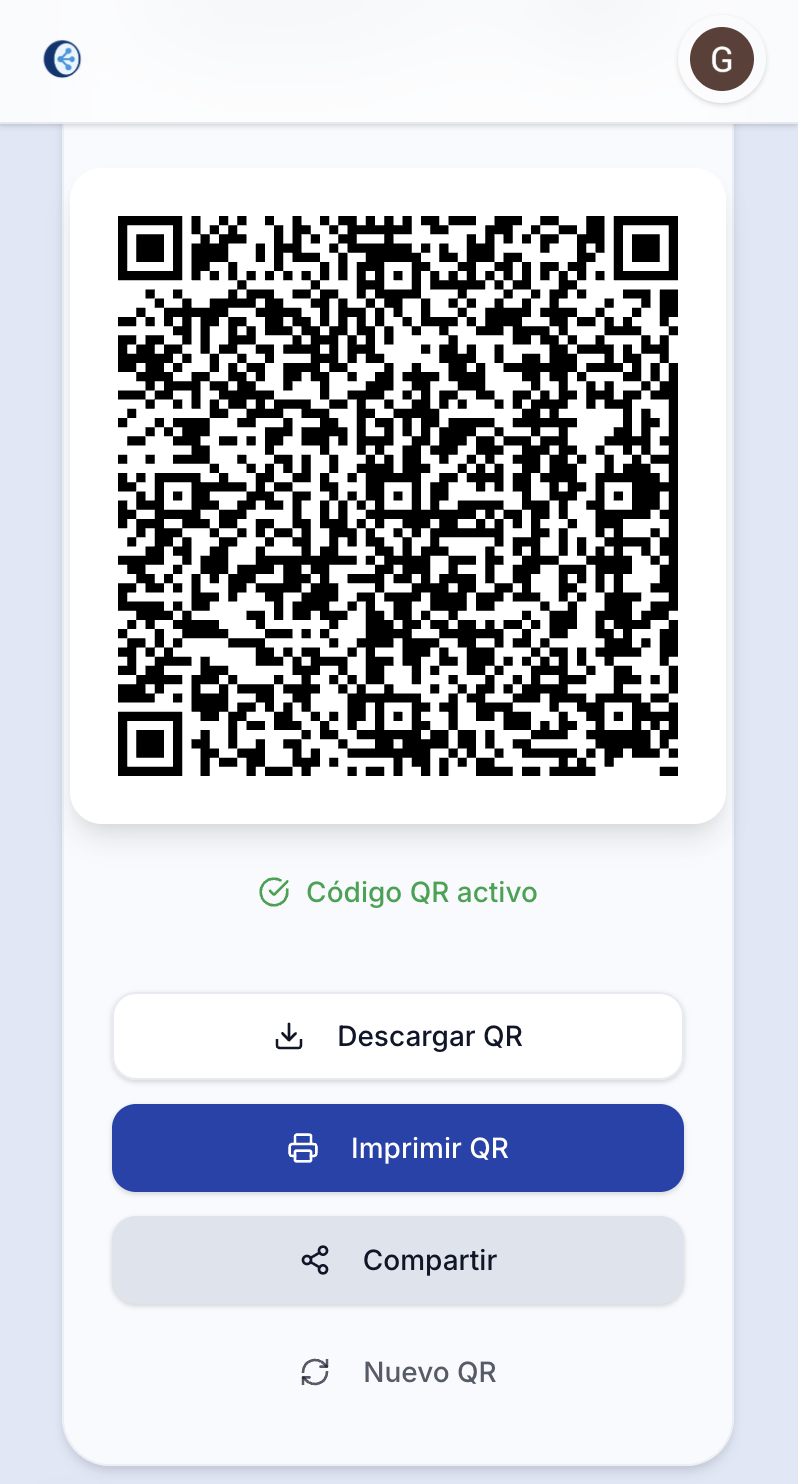Viewport: 798px width, 1484px height.
Task: Click the Descargar QR button
Action: (x=398, y=1036)
